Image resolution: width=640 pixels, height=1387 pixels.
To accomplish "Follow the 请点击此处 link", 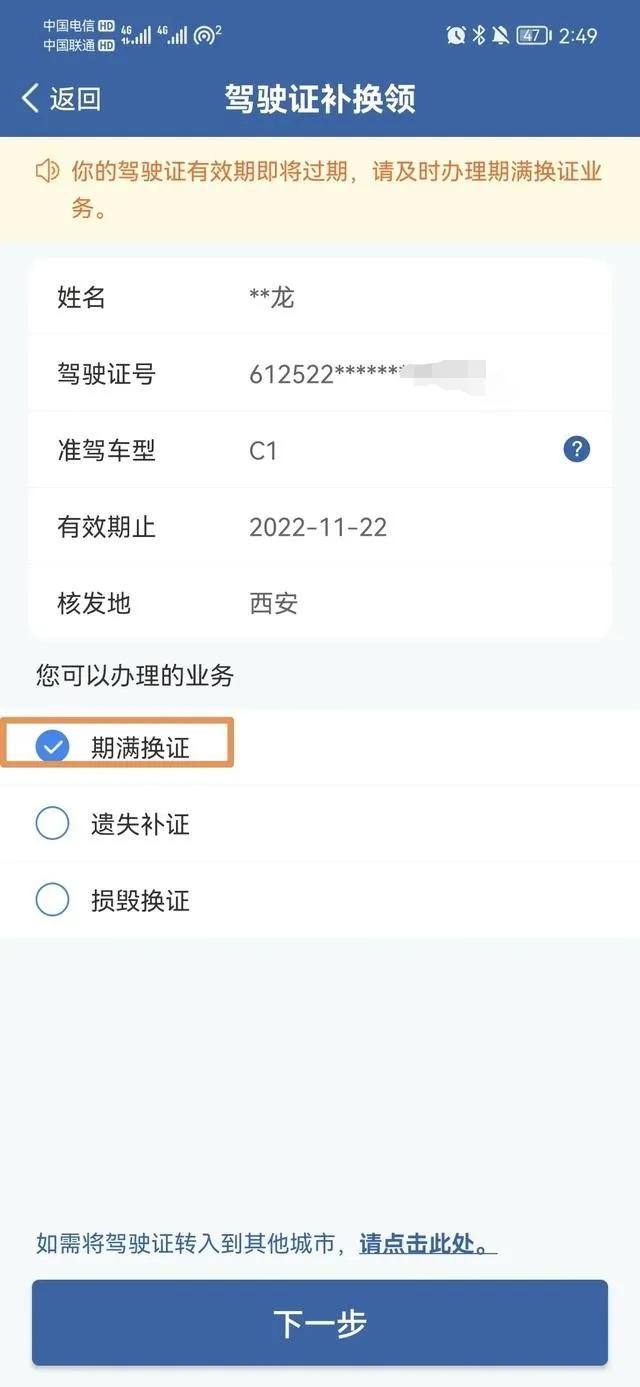I will (x=427, y=1244).
